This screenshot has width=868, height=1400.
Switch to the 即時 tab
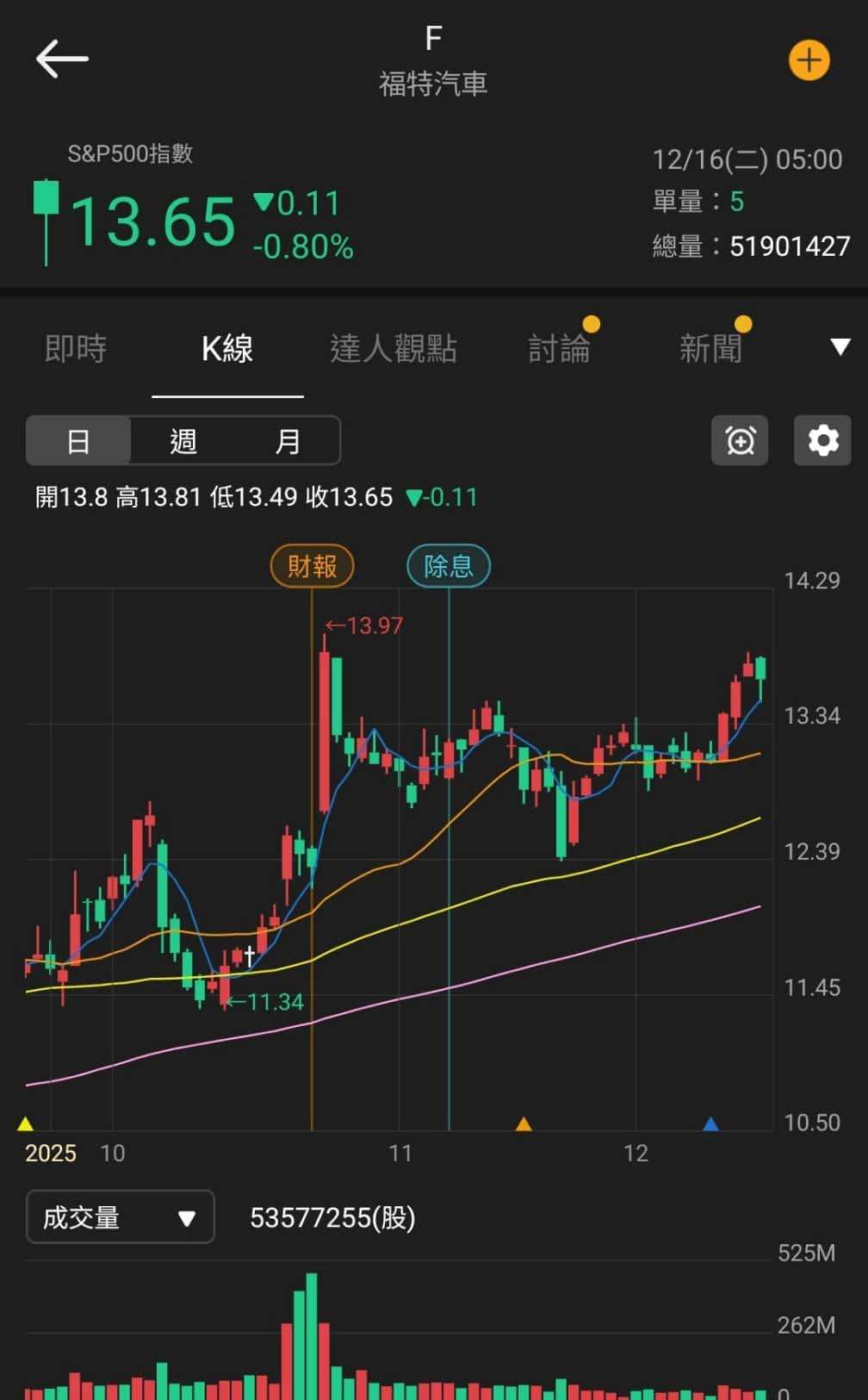coord(76,349)
